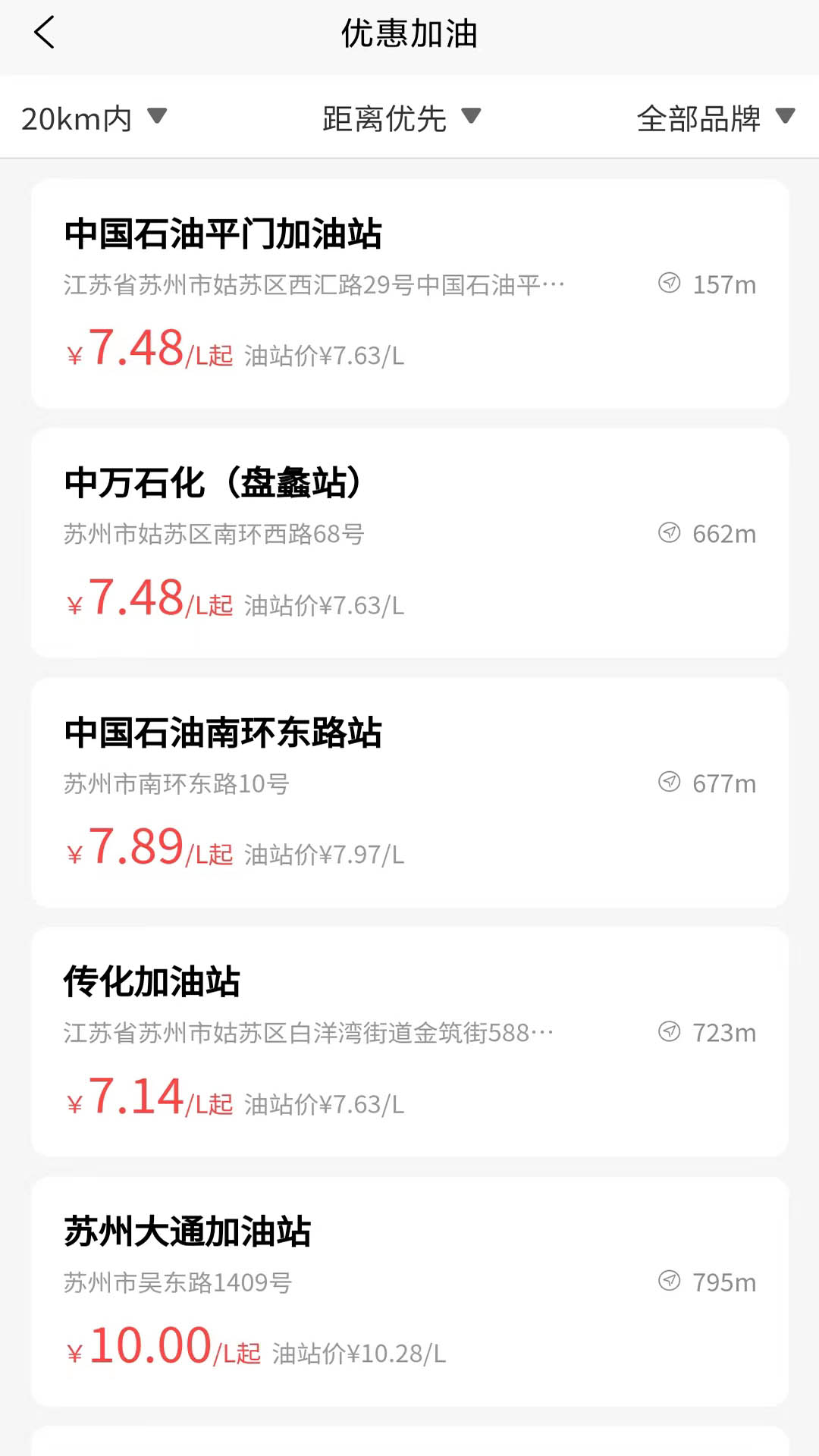Open 中国石油平门加油站 station card
This screenshot has height=1456, width=819.
click(409, 293)
